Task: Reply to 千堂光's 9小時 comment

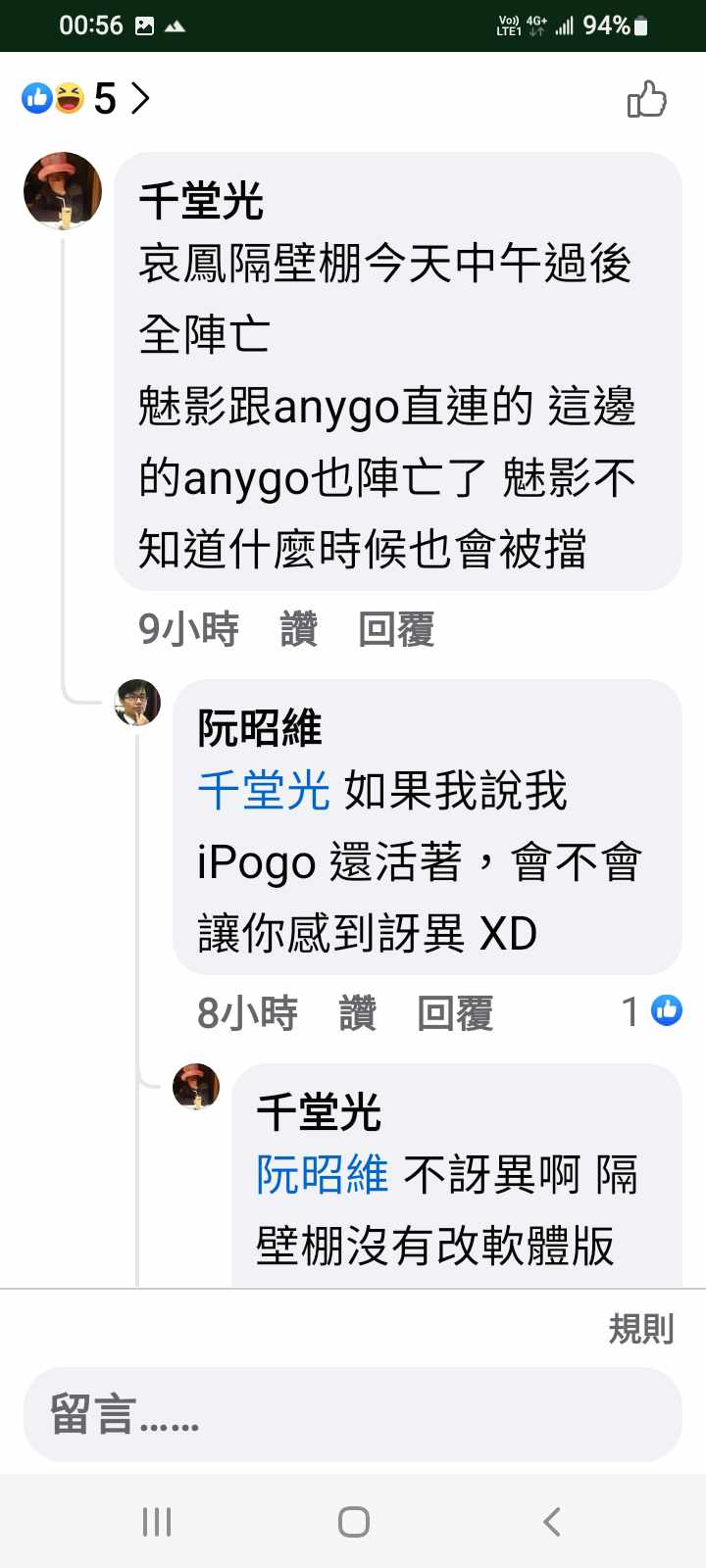Action: [x=395, y=628]
